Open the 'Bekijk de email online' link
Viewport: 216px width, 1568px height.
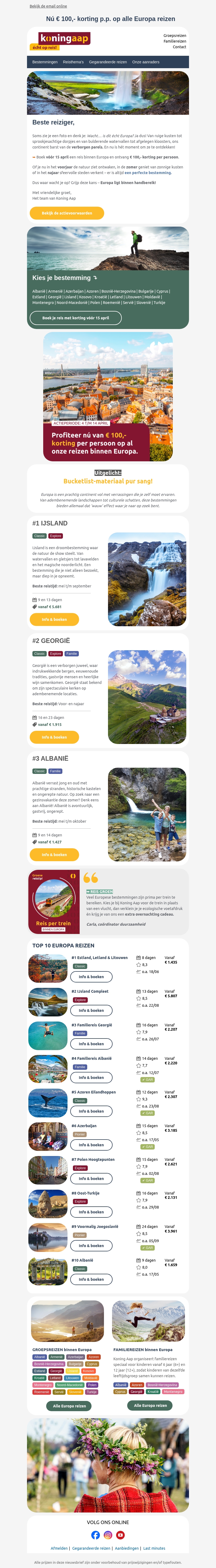click(x=48, y=6)
